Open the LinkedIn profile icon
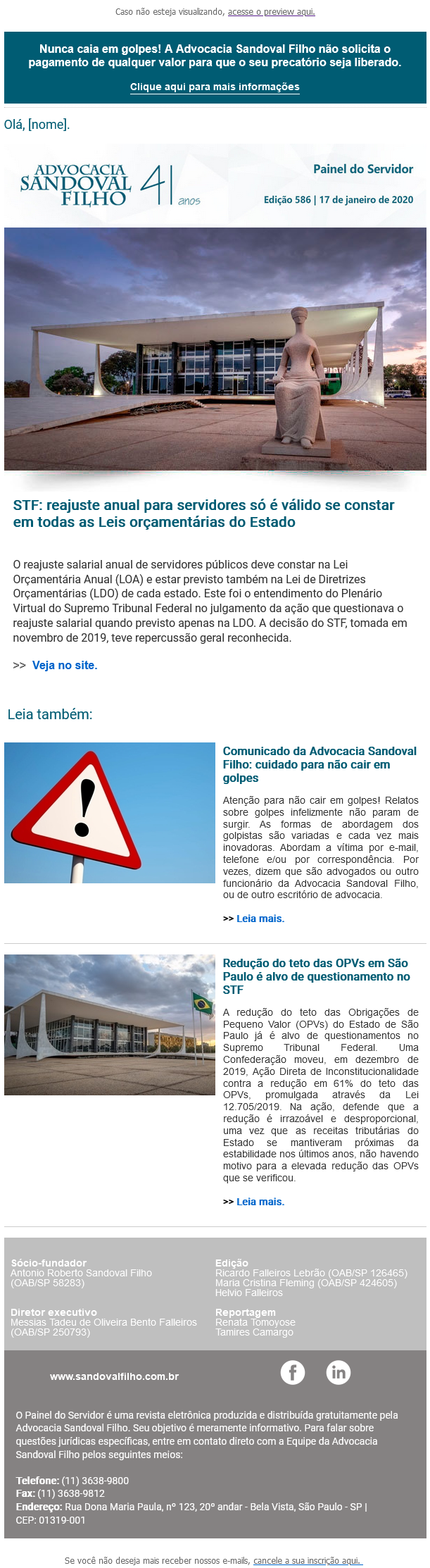430x1568 pixels. pyautogui.click(x=339, y=1372)
